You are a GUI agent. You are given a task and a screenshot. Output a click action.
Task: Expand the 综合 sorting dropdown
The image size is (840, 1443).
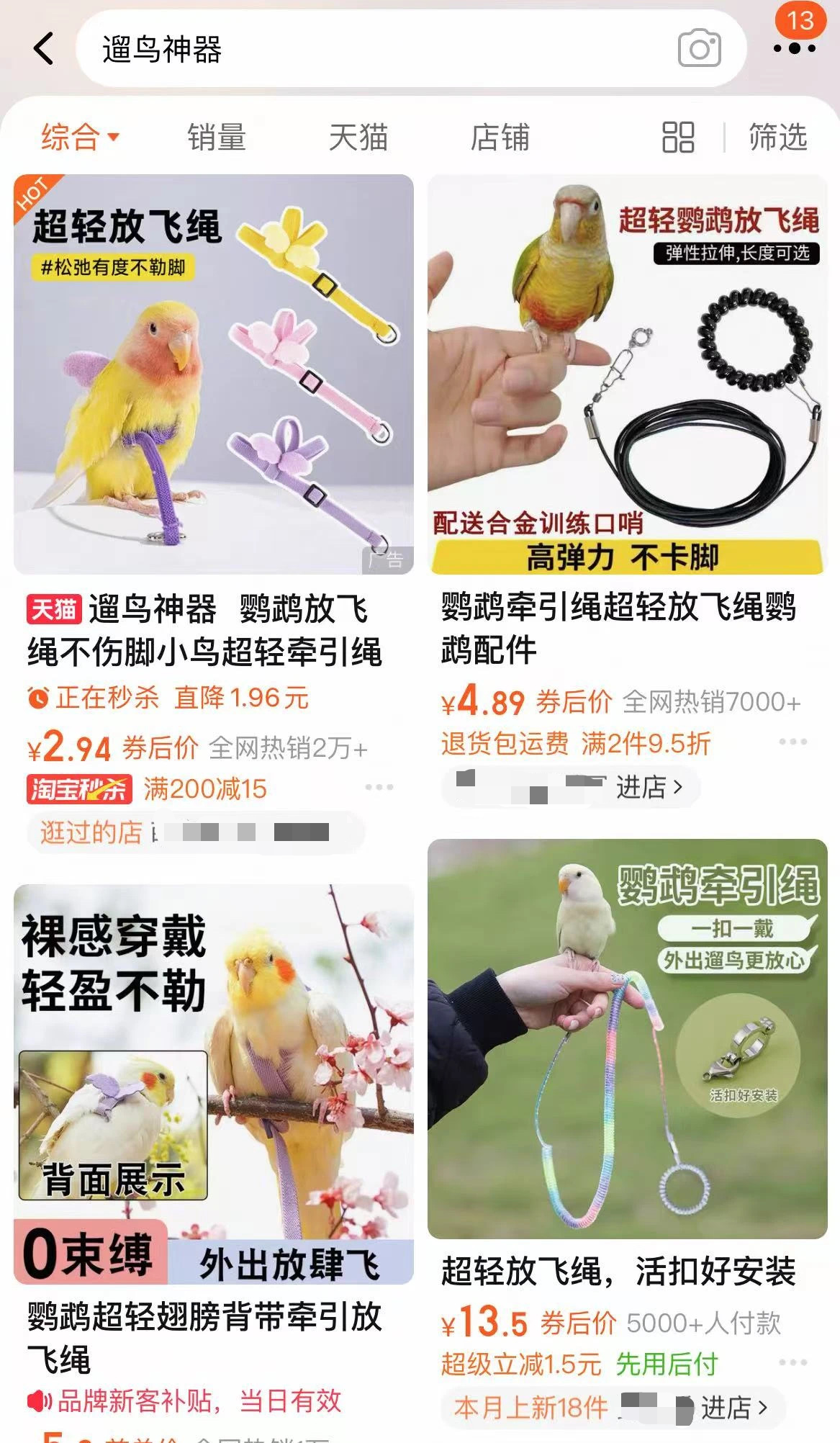79,137
